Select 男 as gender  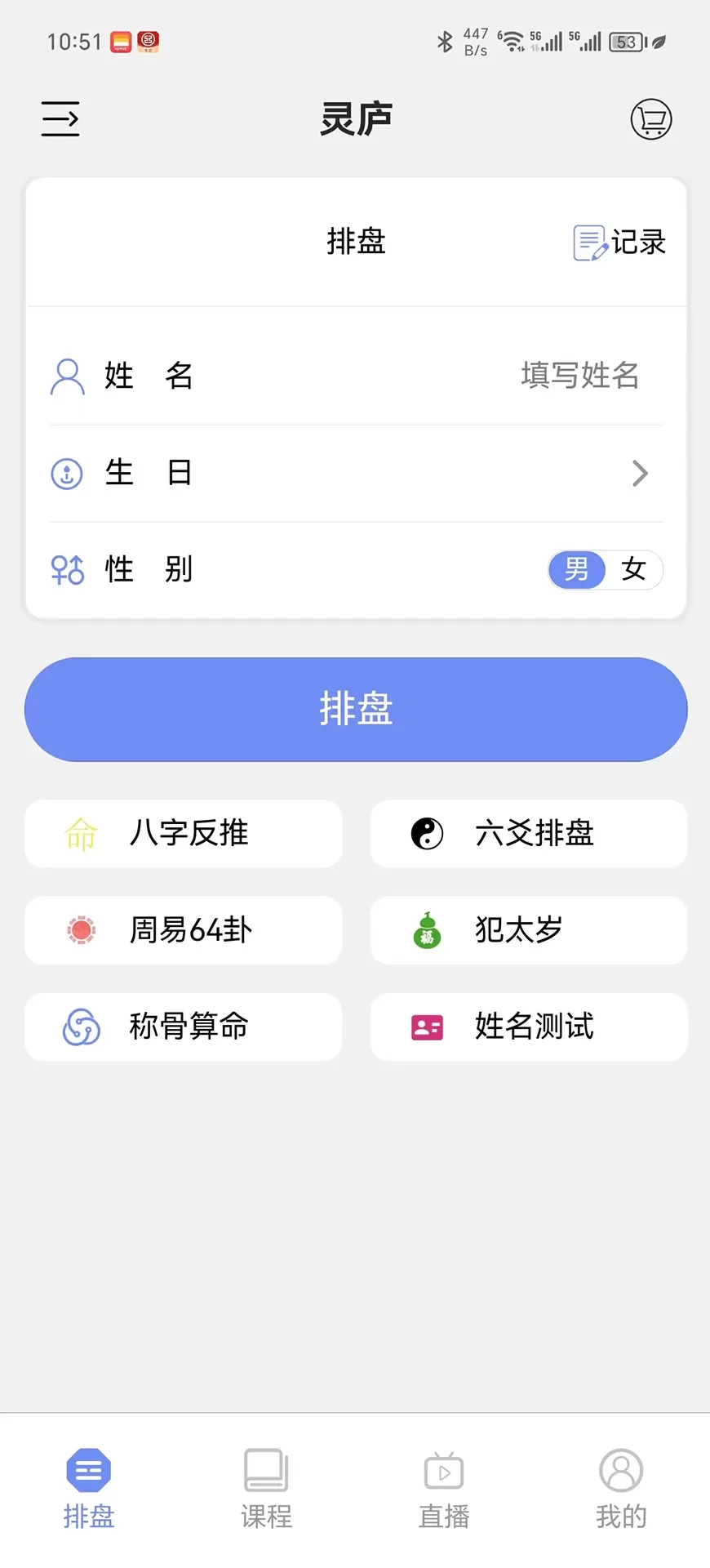click(577, 569)
